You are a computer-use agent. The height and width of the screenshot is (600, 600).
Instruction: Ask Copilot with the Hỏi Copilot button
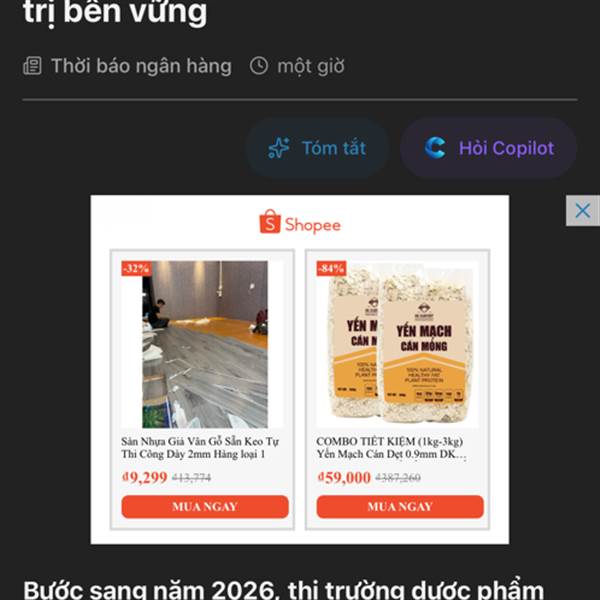click(x=489, y=148)
